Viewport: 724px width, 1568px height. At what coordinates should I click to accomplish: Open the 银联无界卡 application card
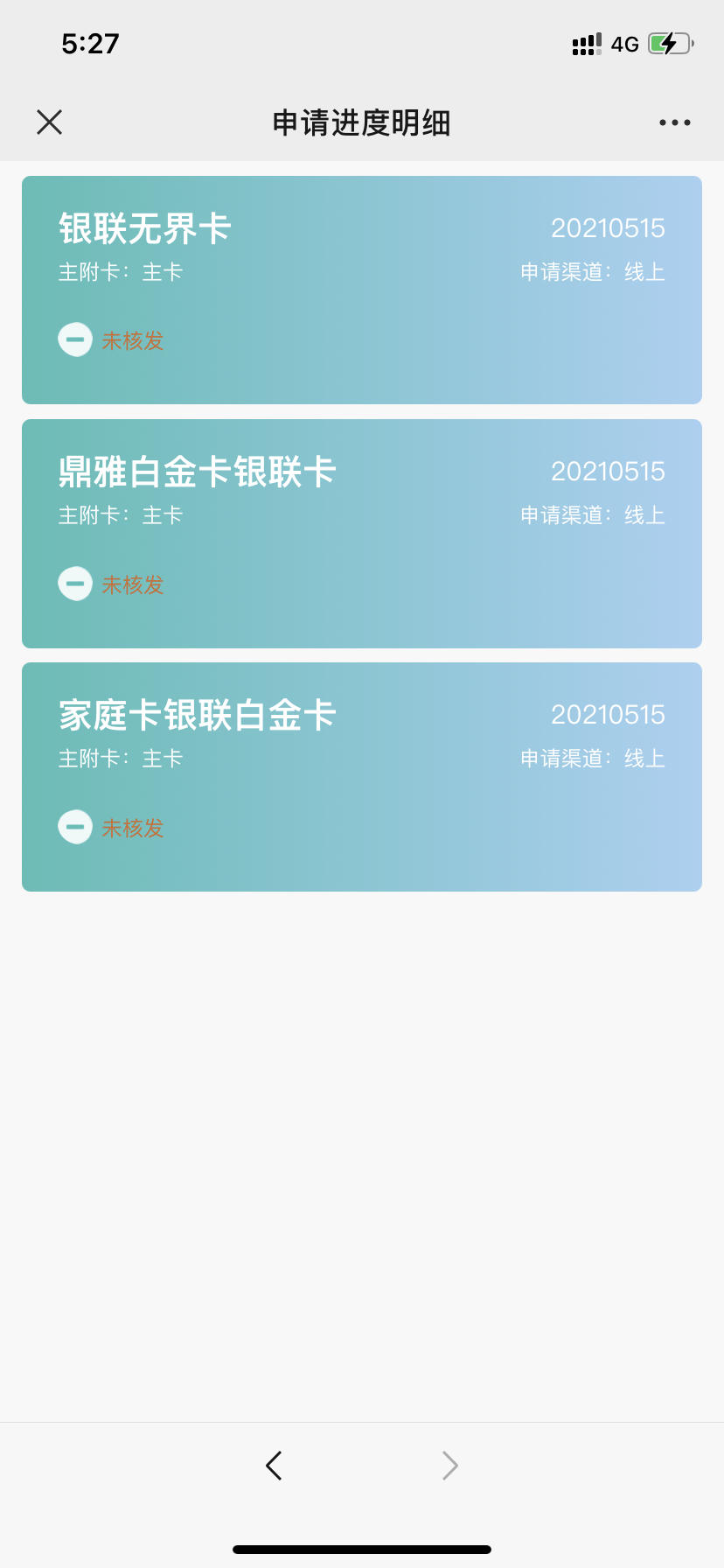(362, 290)
